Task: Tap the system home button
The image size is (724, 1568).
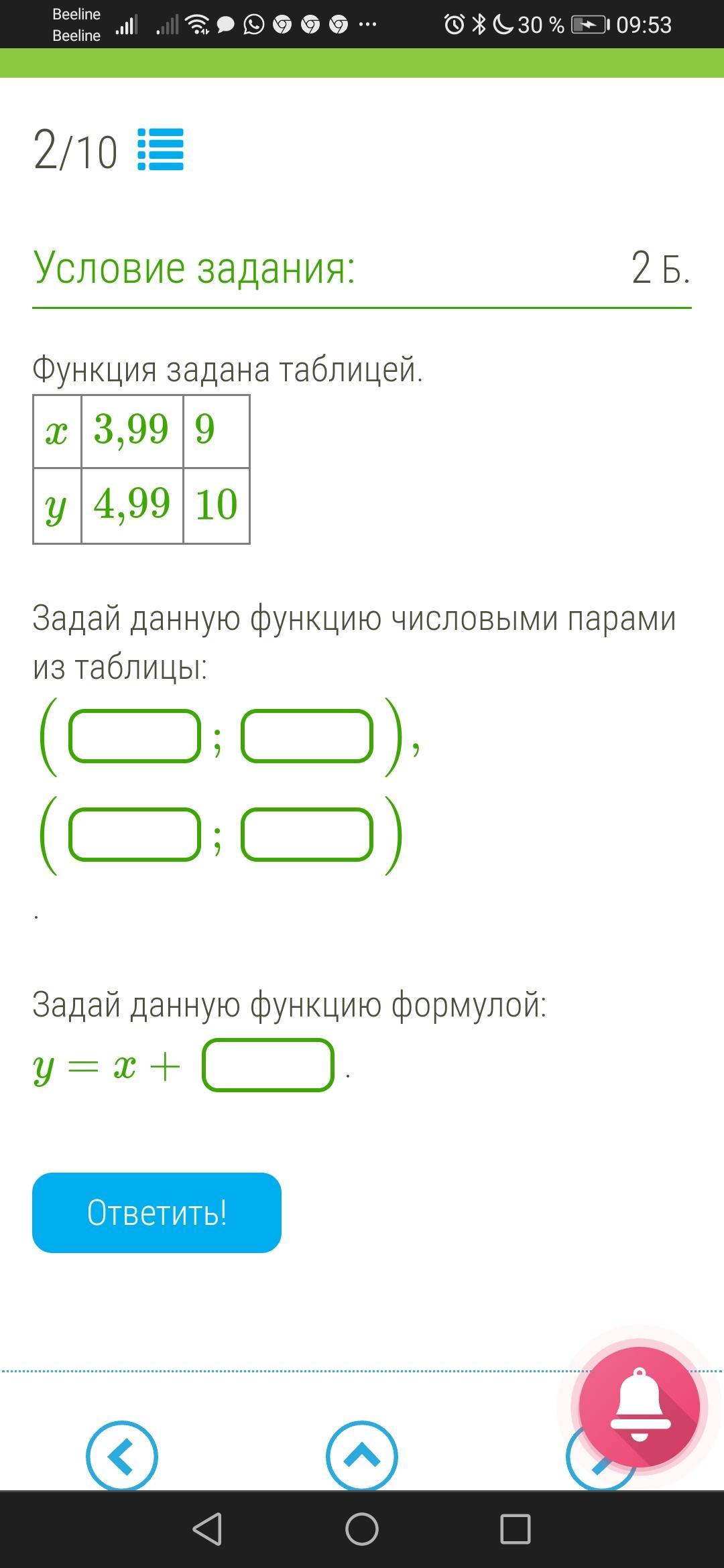Action: click(362, 1529)
